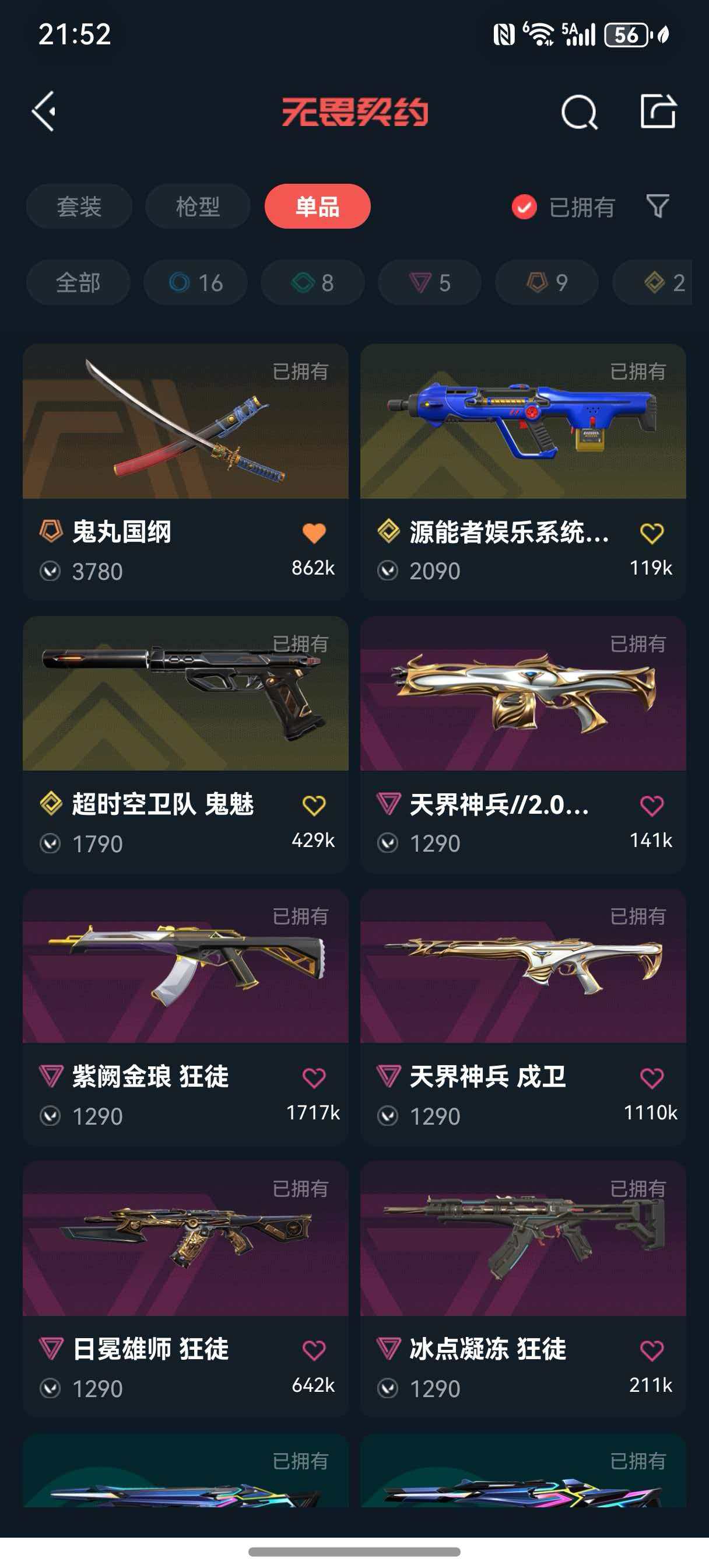Toggle the 已拥有 checkbox
Screen dimensions: 709x1568
[x=524, y=207]
